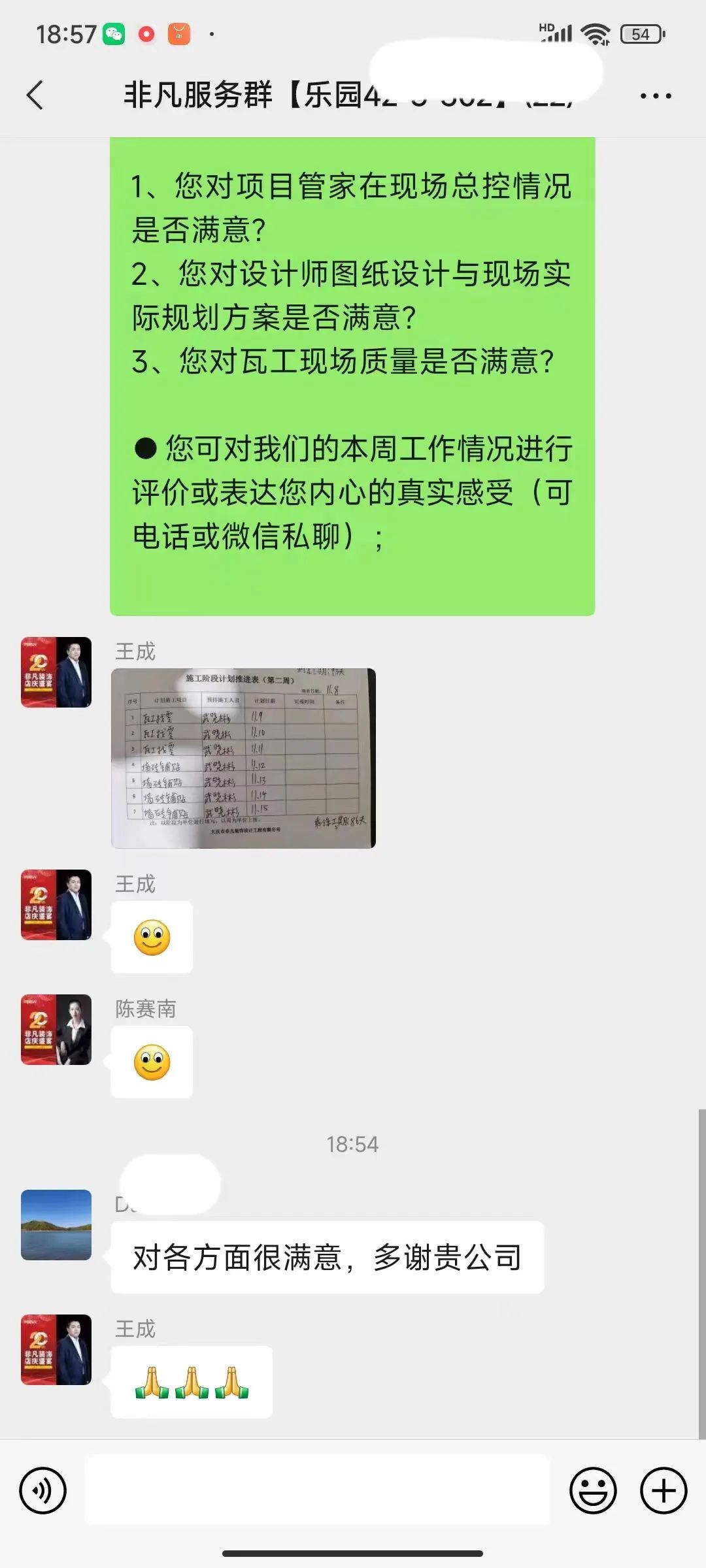Open the landscape avatar user's profile

pyautogui.click(x=56, y=1225)
